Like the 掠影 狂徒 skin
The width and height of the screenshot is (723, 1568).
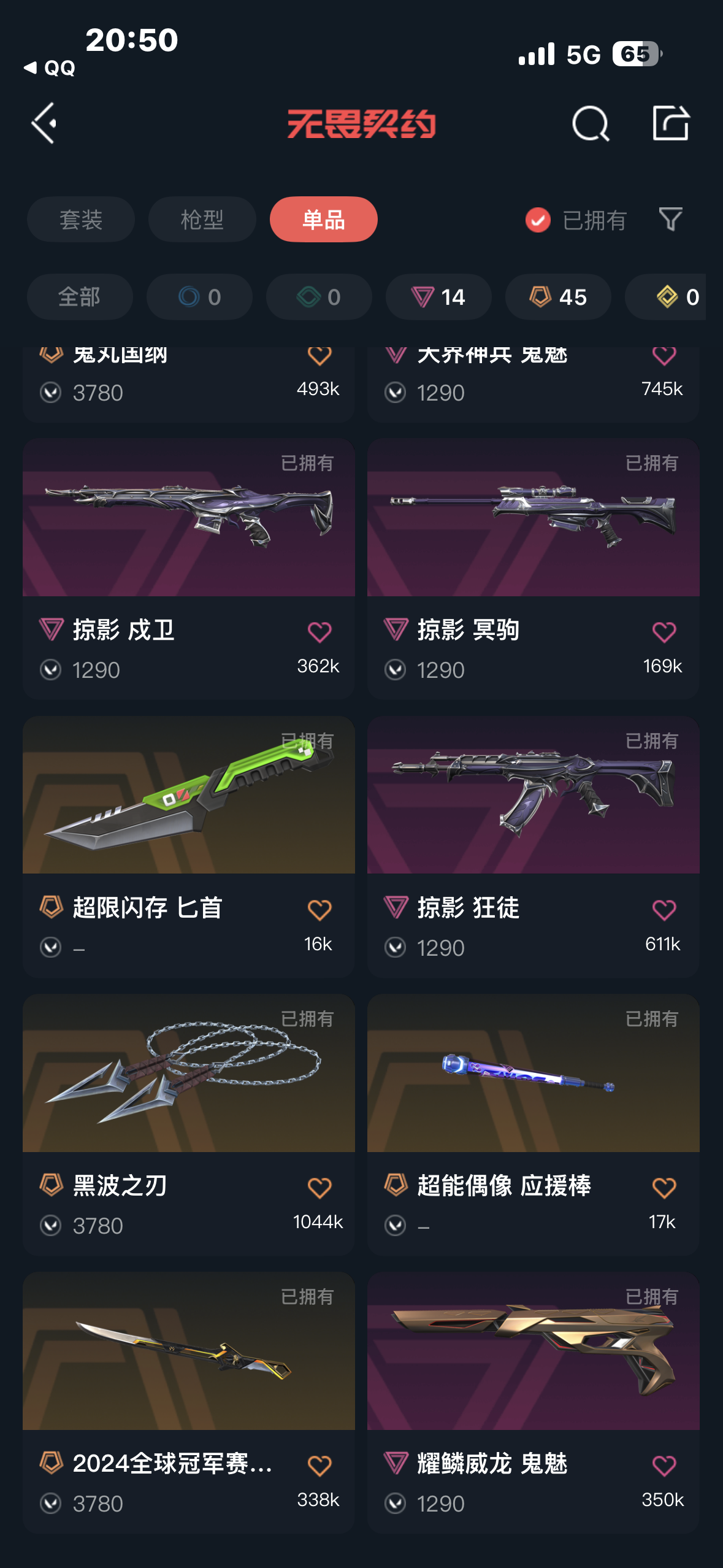click(x=664, y=909)
